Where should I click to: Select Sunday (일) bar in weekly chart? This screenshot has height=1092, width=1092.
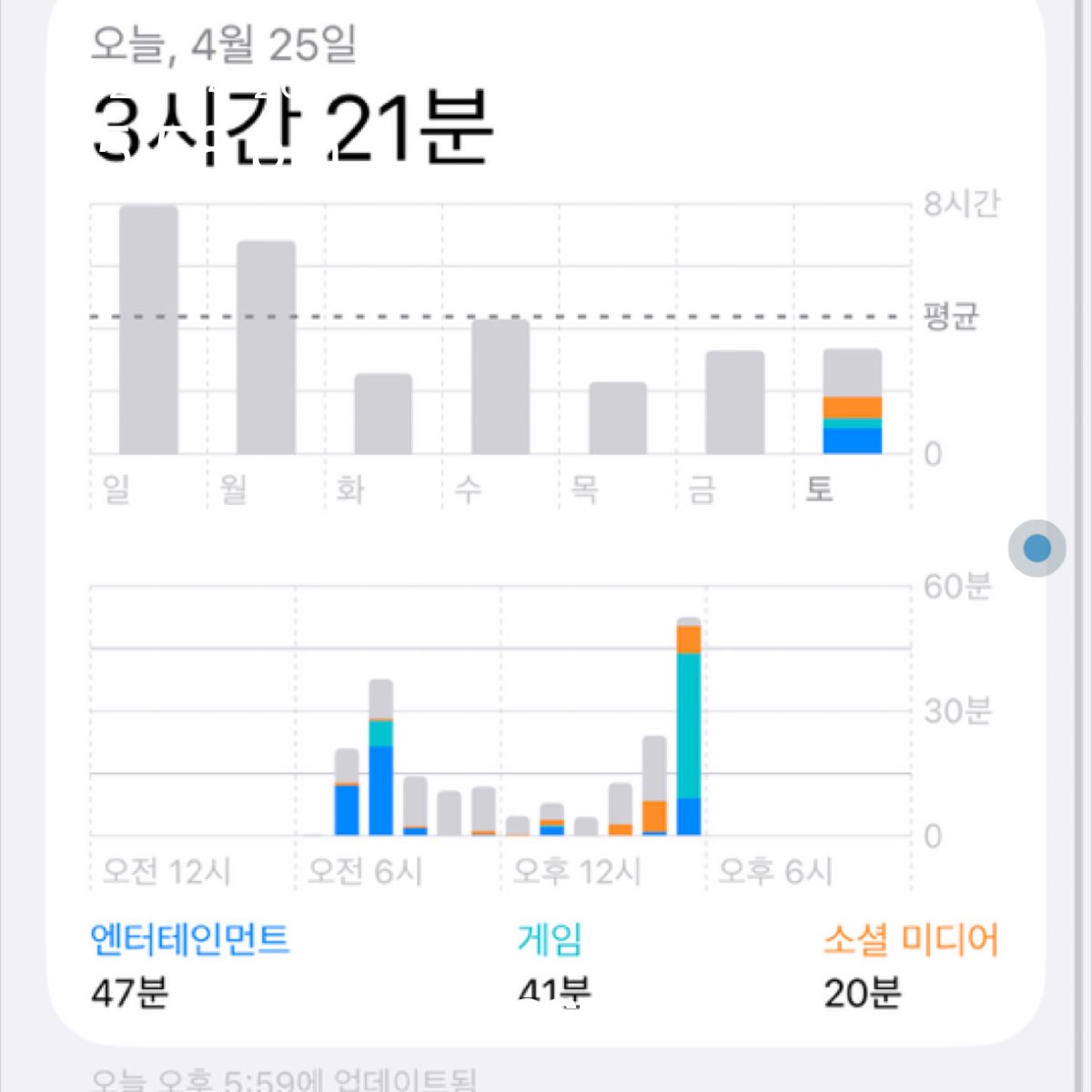click(148, 329)
